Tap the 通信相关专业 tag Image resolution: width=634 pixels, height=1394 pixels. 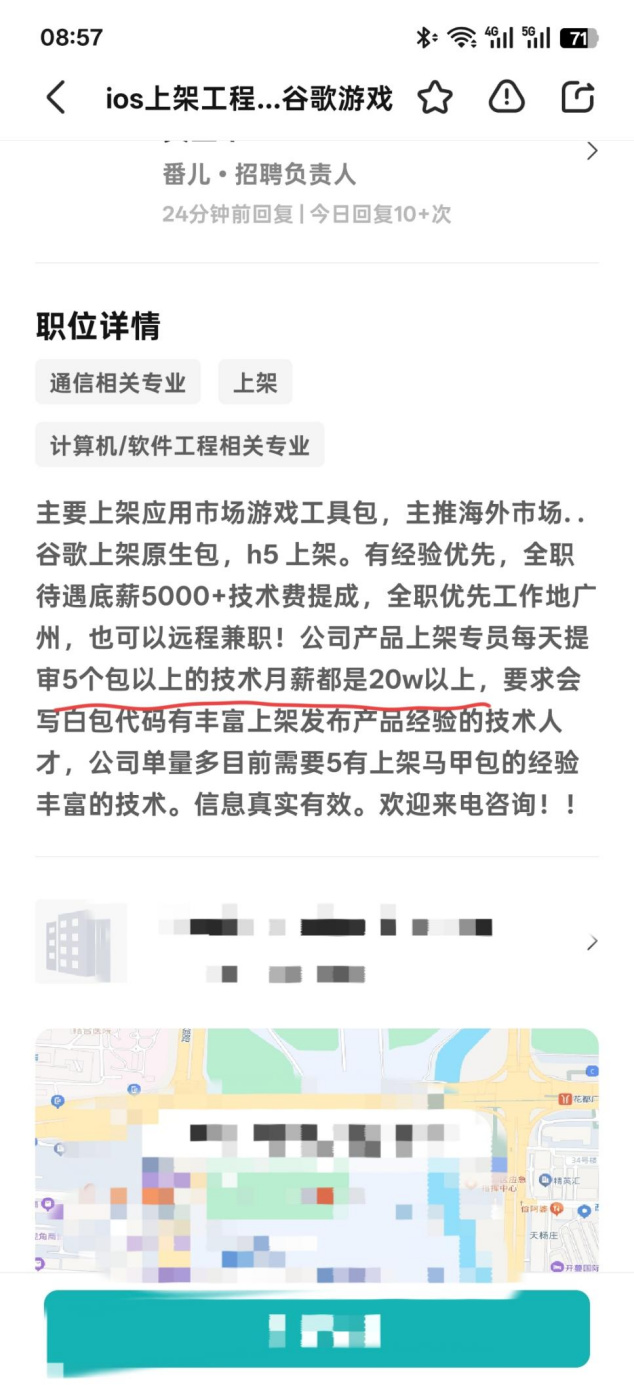(x=118, y=383)
